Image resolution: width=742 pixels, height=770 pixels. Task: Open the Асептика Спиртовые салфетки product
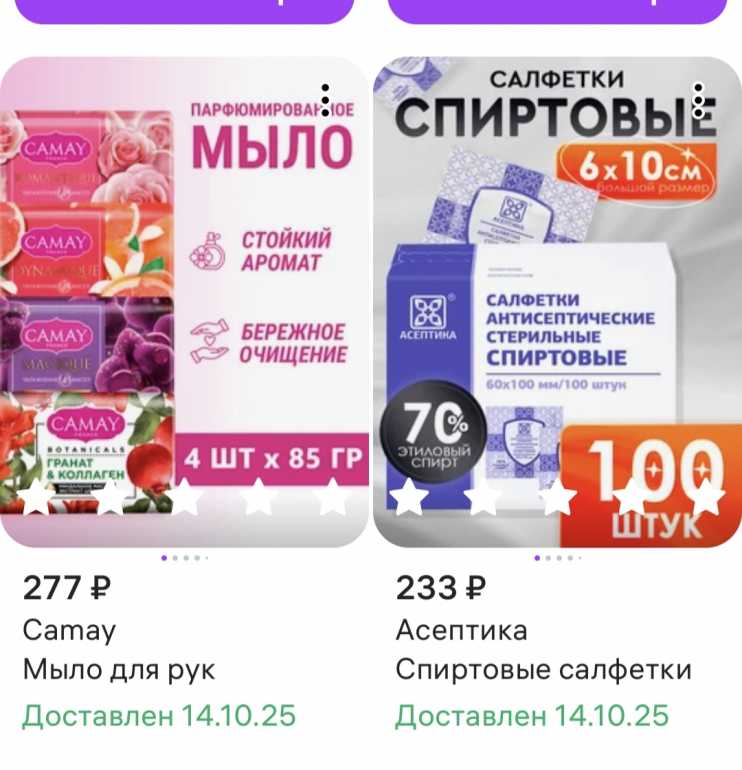[x=558, y=300]
